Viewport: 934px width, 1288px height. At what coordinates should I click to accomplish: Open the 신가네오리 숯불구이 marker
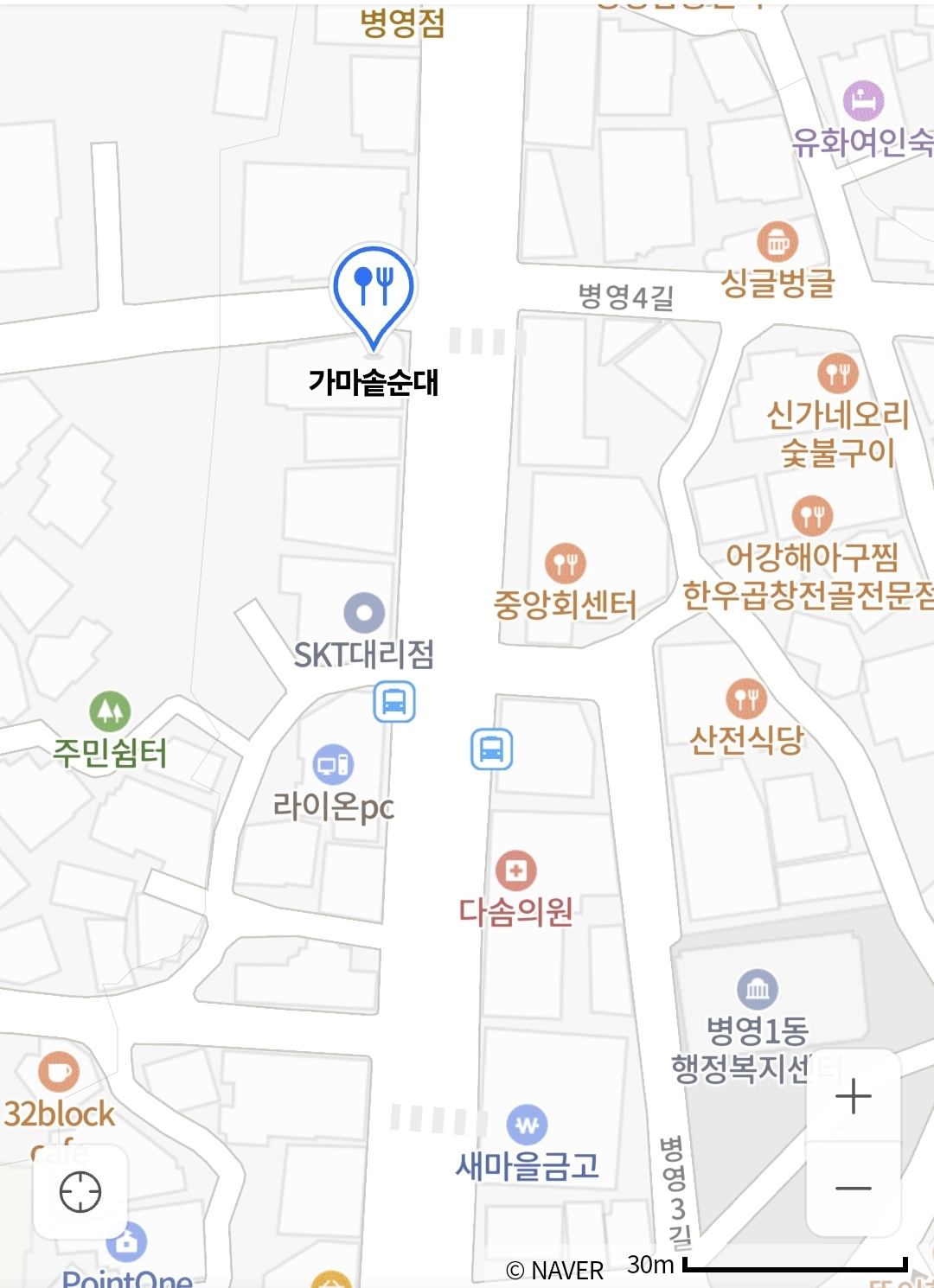coord(837,373)
